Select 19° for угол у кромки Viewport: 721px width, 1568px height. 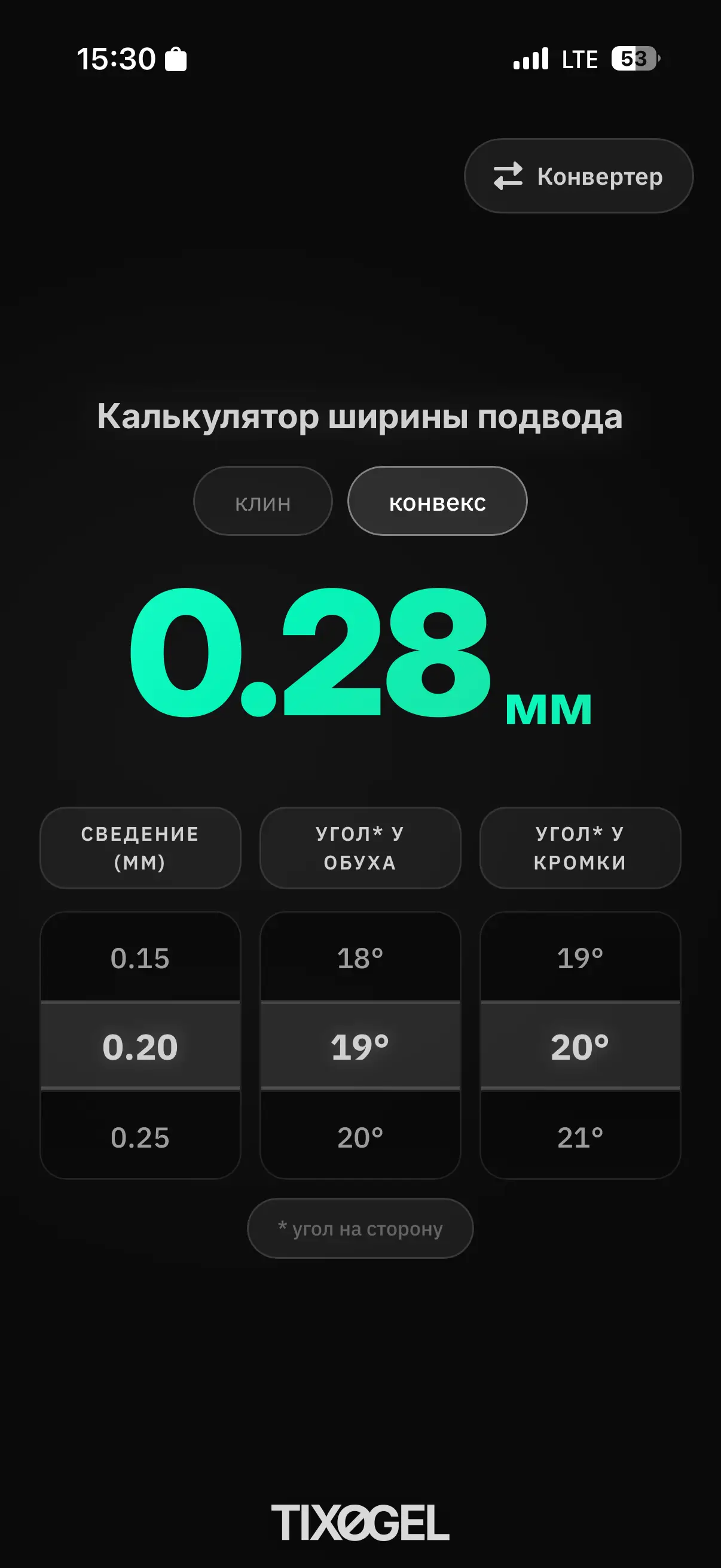point(580,957)
